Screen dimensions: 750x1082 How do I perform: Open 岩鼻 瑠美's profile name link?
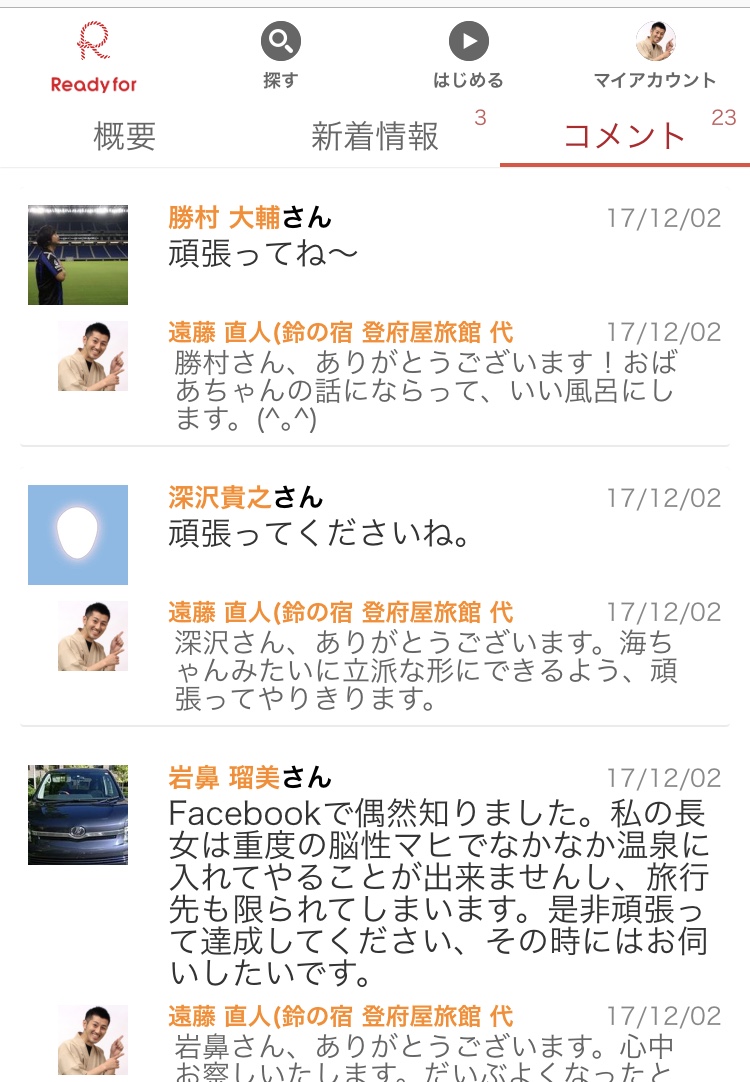224,777
